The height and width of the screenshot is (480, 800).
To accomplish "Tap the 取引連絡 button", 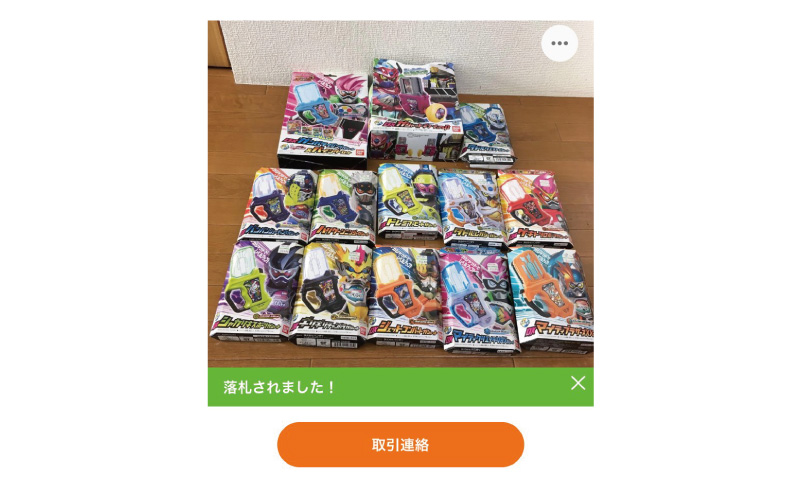I will pos(400,444).
